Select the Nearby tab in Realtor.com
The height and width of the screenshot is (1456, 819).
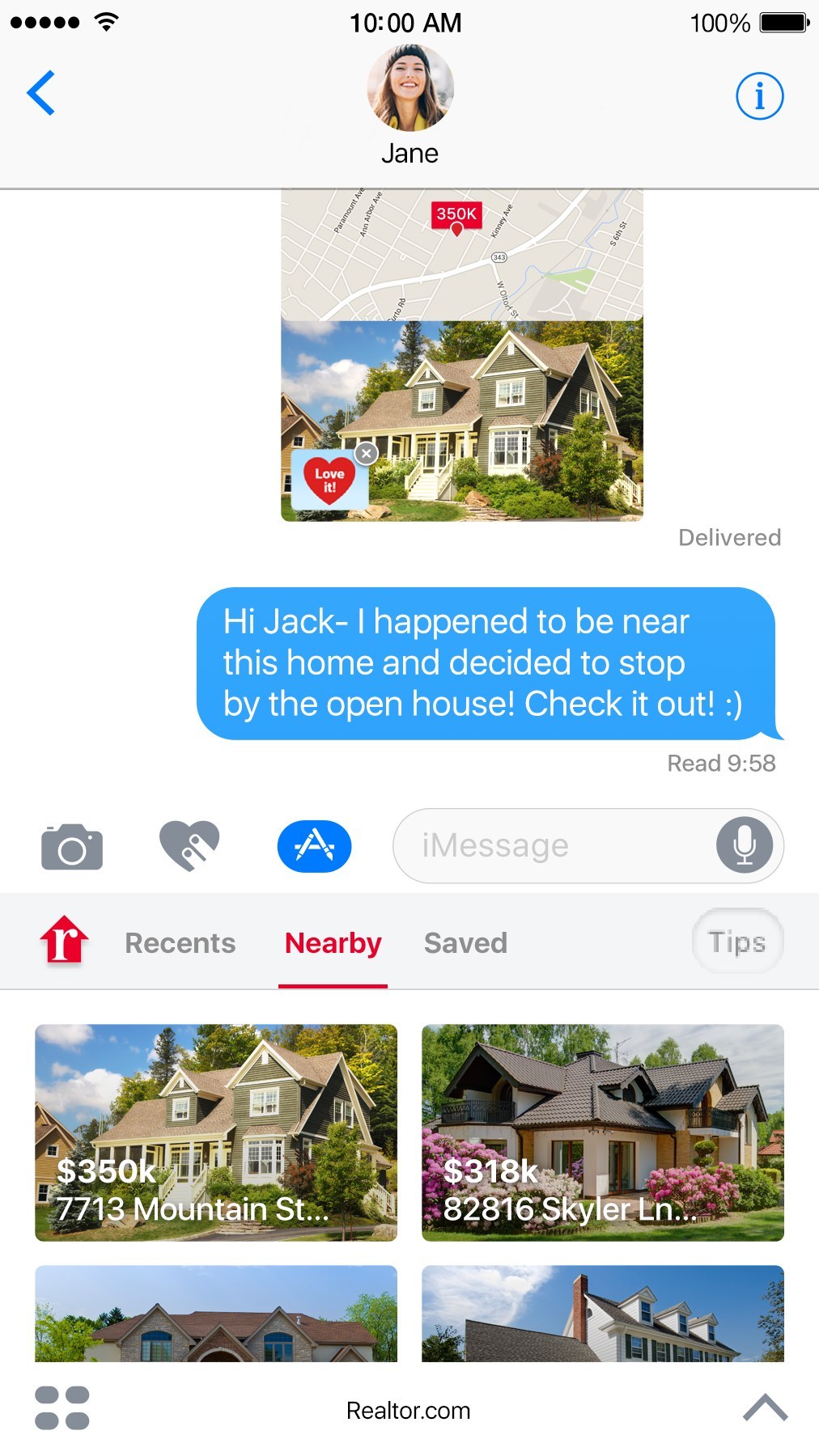pyautogui.click(x=333, y=942)
